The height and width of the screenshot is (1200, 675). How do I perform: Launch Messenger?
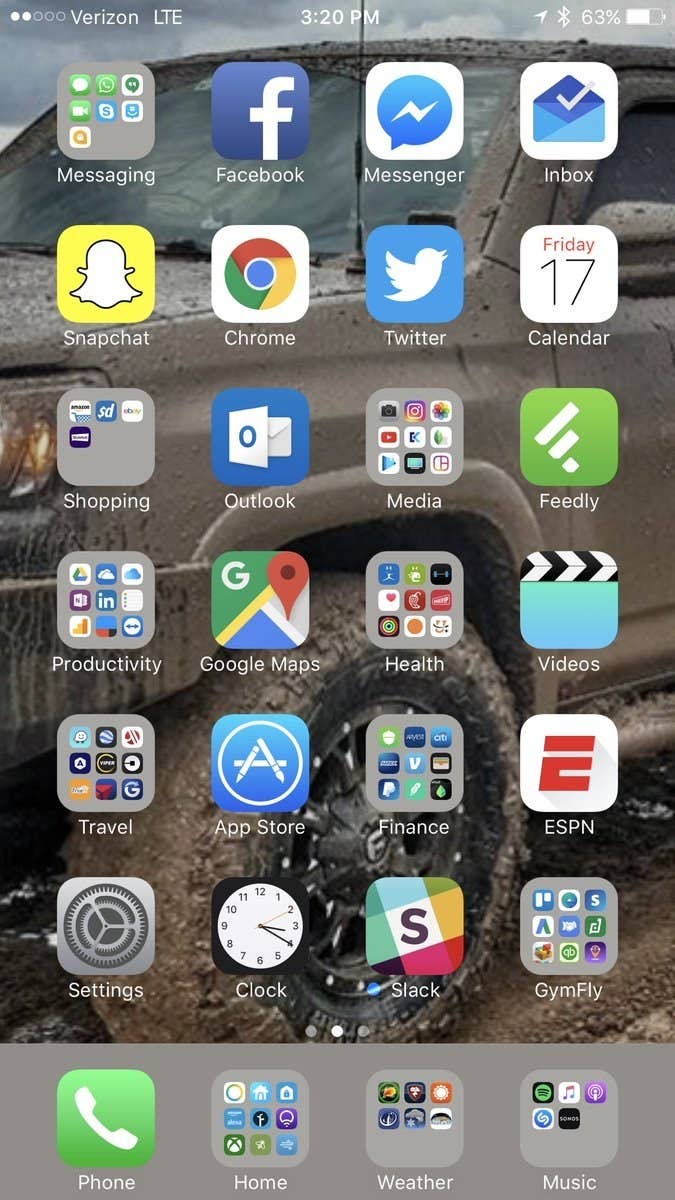tap(414, 111)
